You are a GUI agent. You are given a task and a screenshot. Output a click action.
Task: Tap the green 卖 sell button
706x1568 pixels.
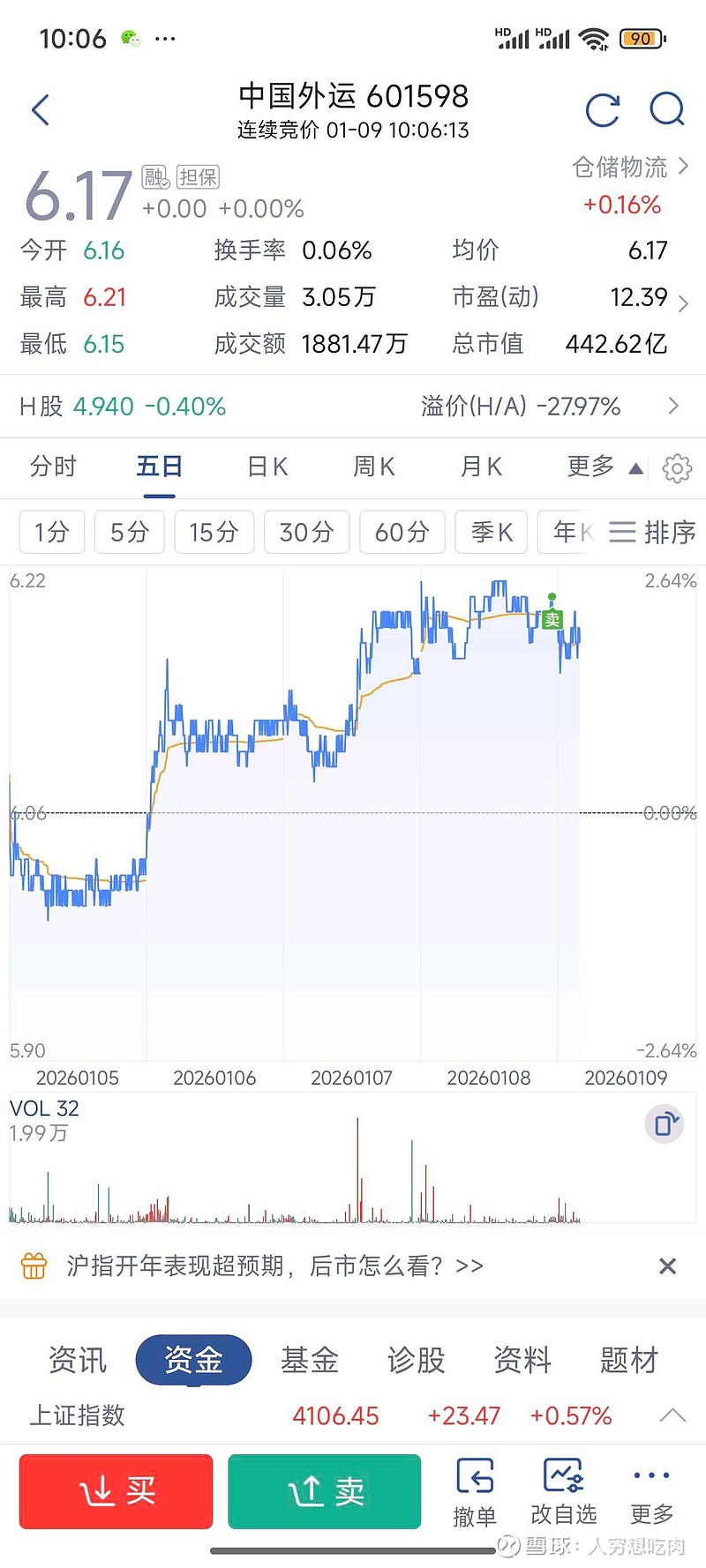(x=325, y=1491)
